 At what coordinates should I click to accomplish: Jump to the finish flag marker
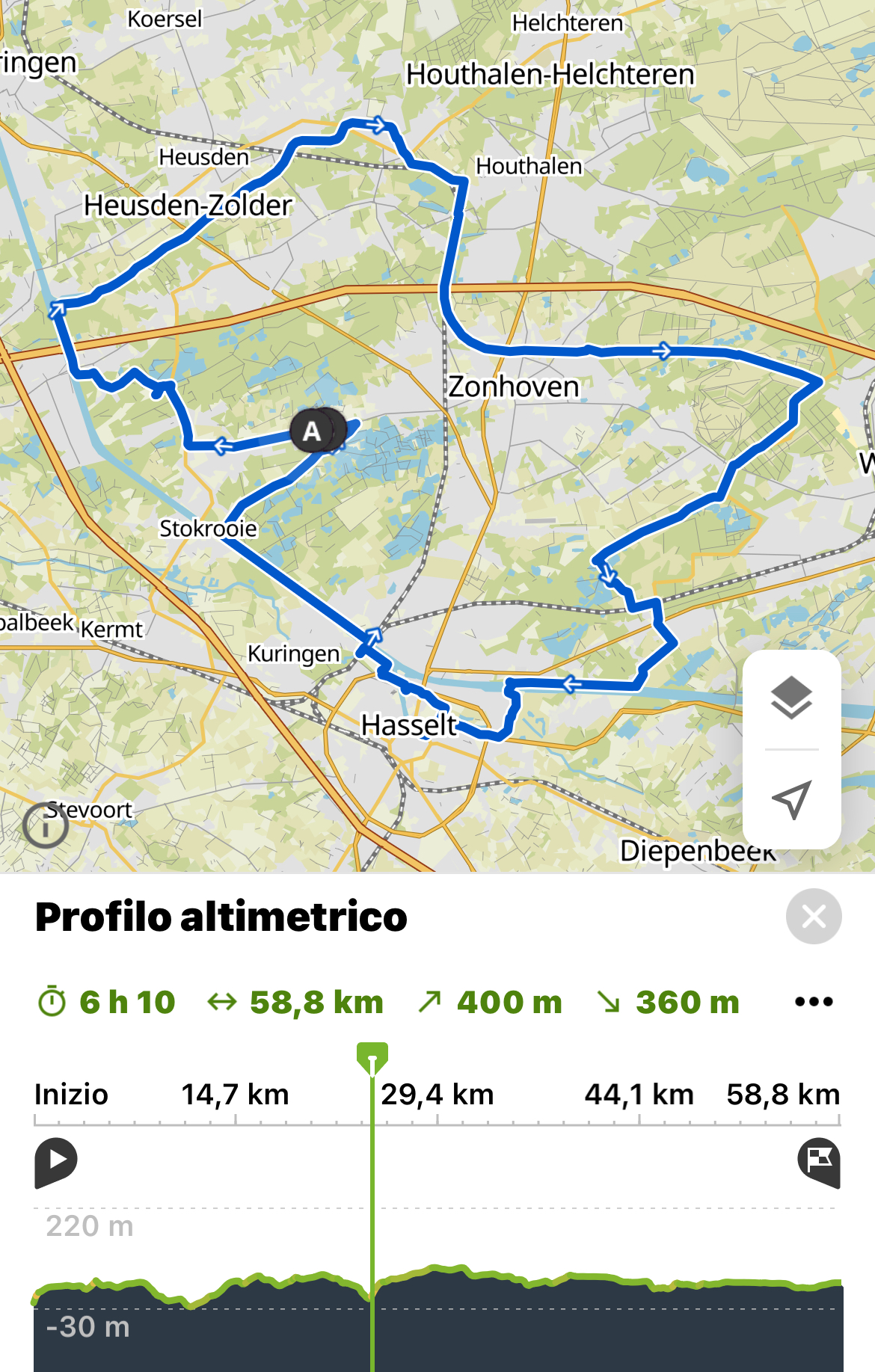(x=819, y=1162)
